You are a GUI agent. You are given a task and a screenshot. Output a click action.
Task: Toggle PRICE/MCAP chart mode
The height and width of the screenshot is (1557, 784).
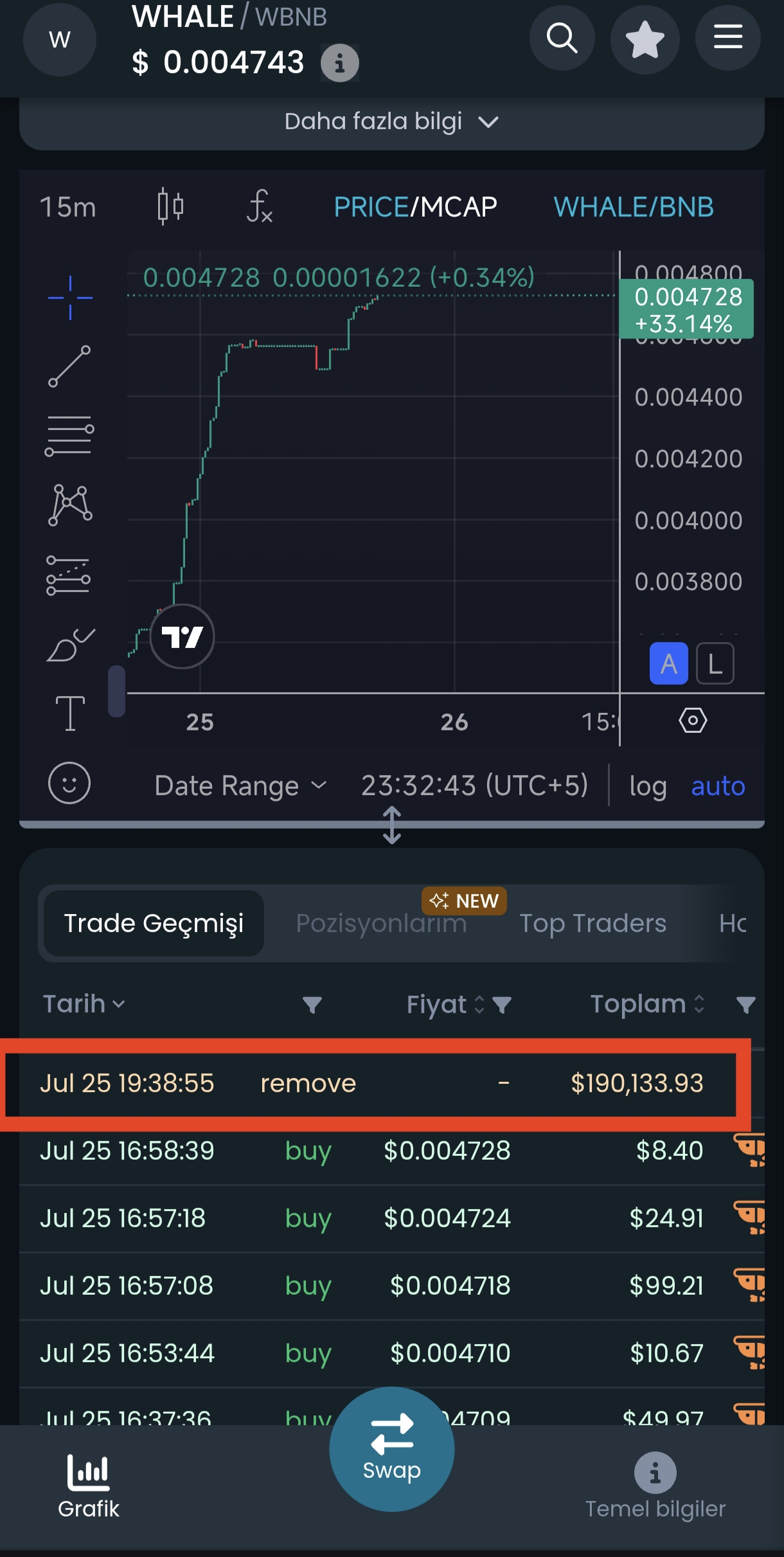tap(415, 207)
